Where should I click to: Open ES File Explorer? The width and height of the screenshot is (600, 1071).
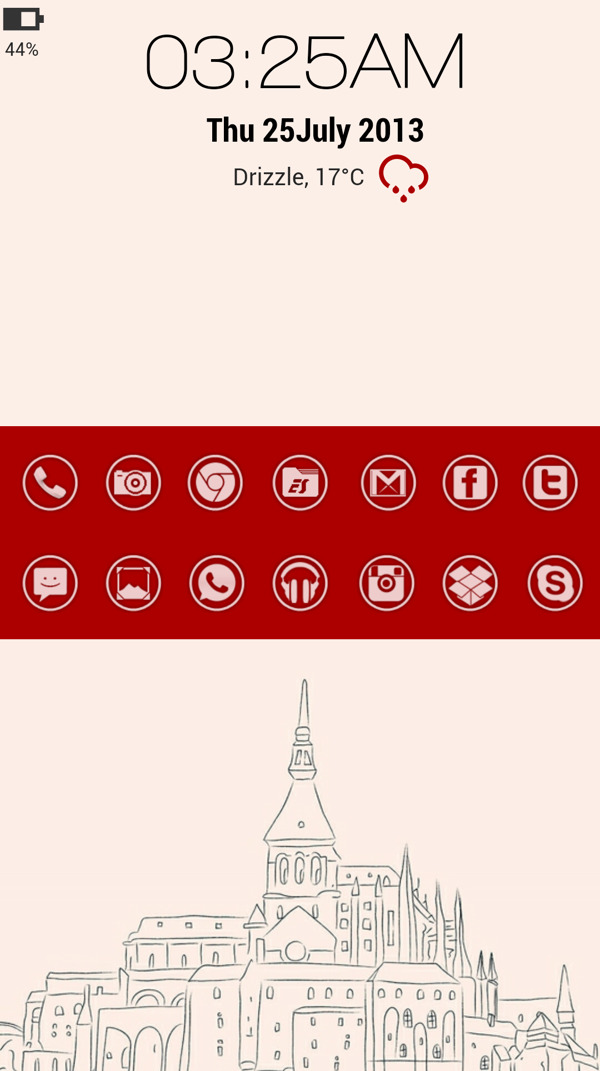[x=300, y=483]
